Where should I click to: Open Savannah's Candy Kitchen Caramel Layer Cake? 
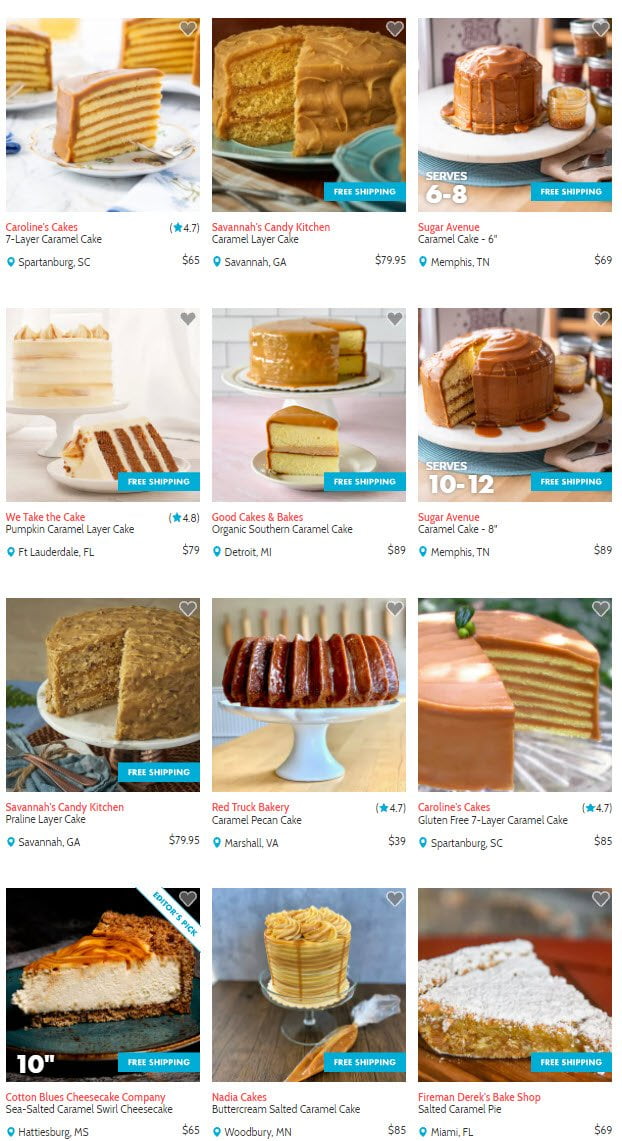[255, 240]
